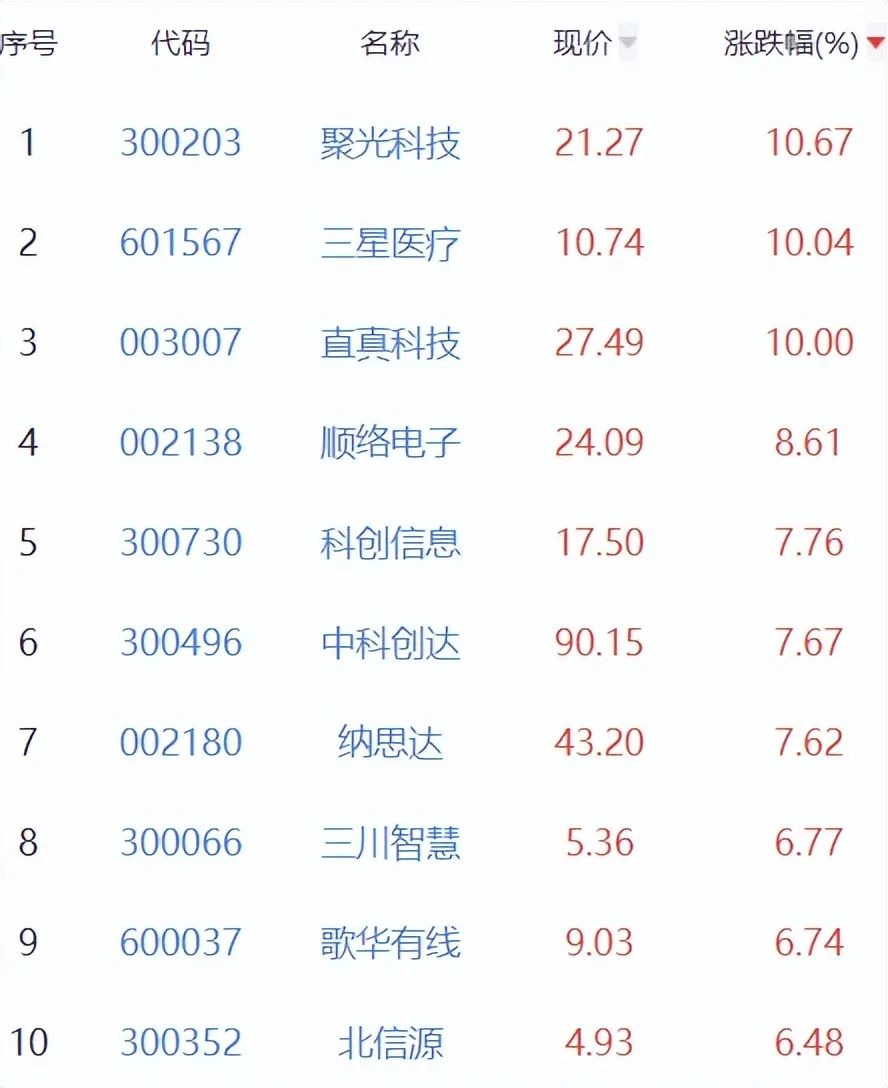The width and height of the screenshot is (888, 1088).
Task: Open stock code 003007
Action: 181,343
